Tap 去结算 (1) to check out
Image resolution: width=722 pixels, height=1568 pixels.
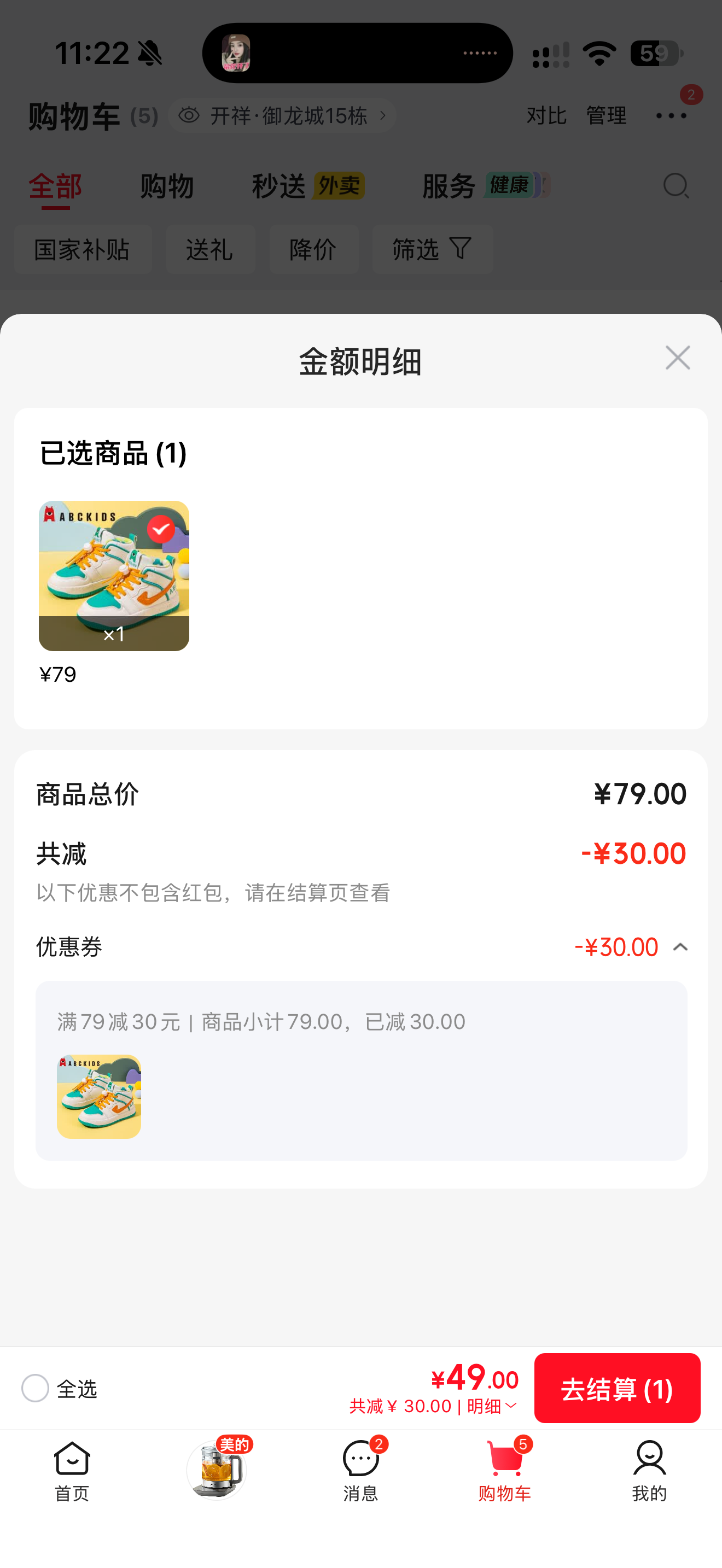(616, 1389)
